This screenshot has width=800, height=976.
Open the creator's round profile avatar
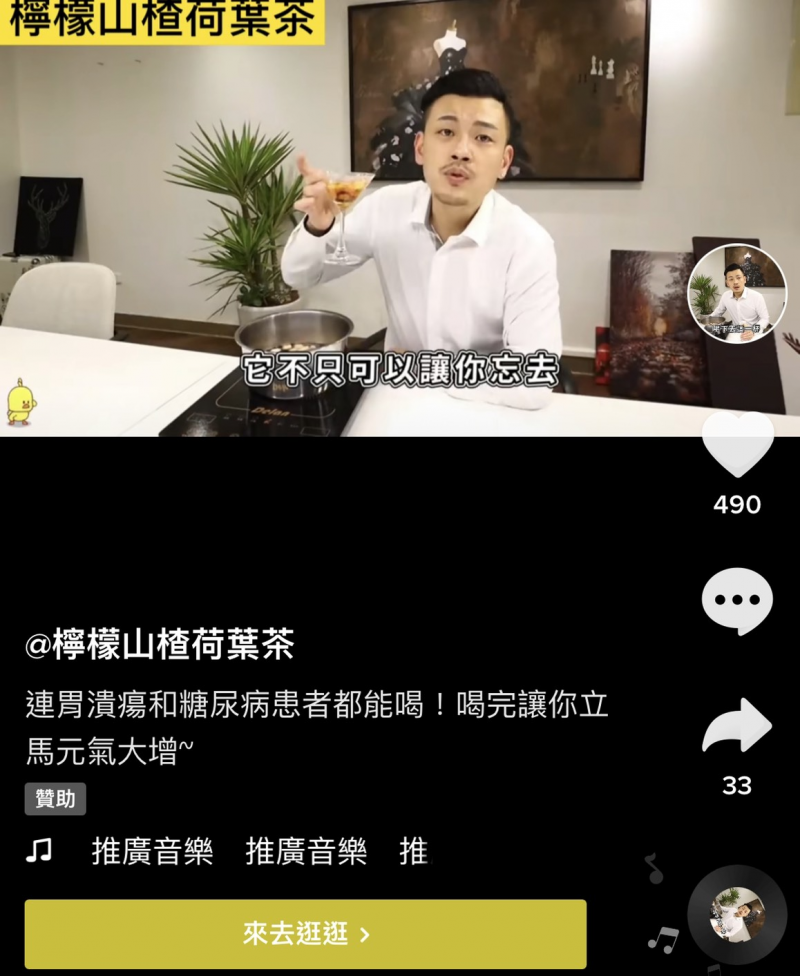point(737,294)
